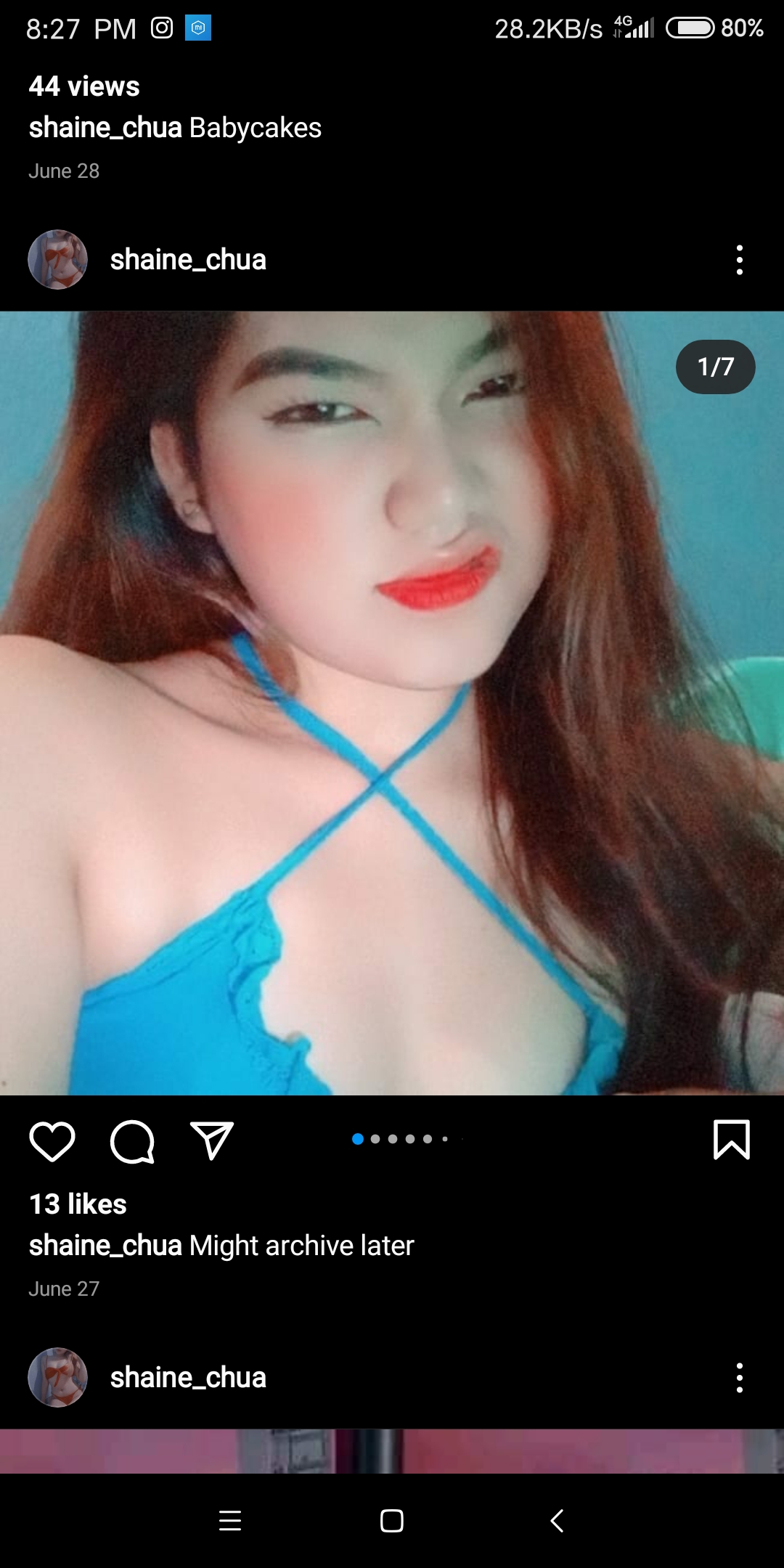
Task: Open comments on the "Might archive later" post
Action: [x=132, y=1141]
